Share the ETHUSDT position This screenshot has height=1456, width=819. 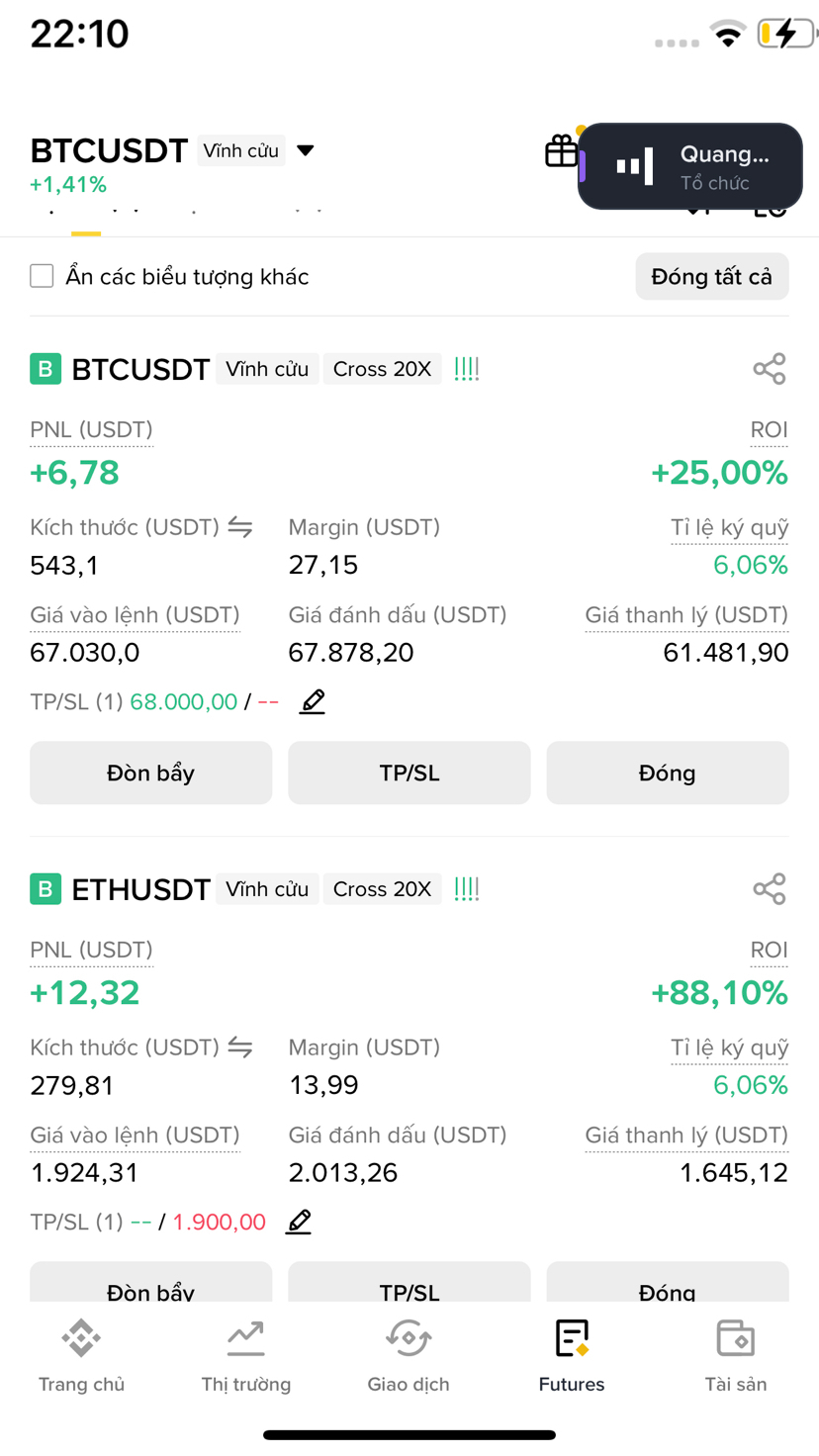coord(769,889)
